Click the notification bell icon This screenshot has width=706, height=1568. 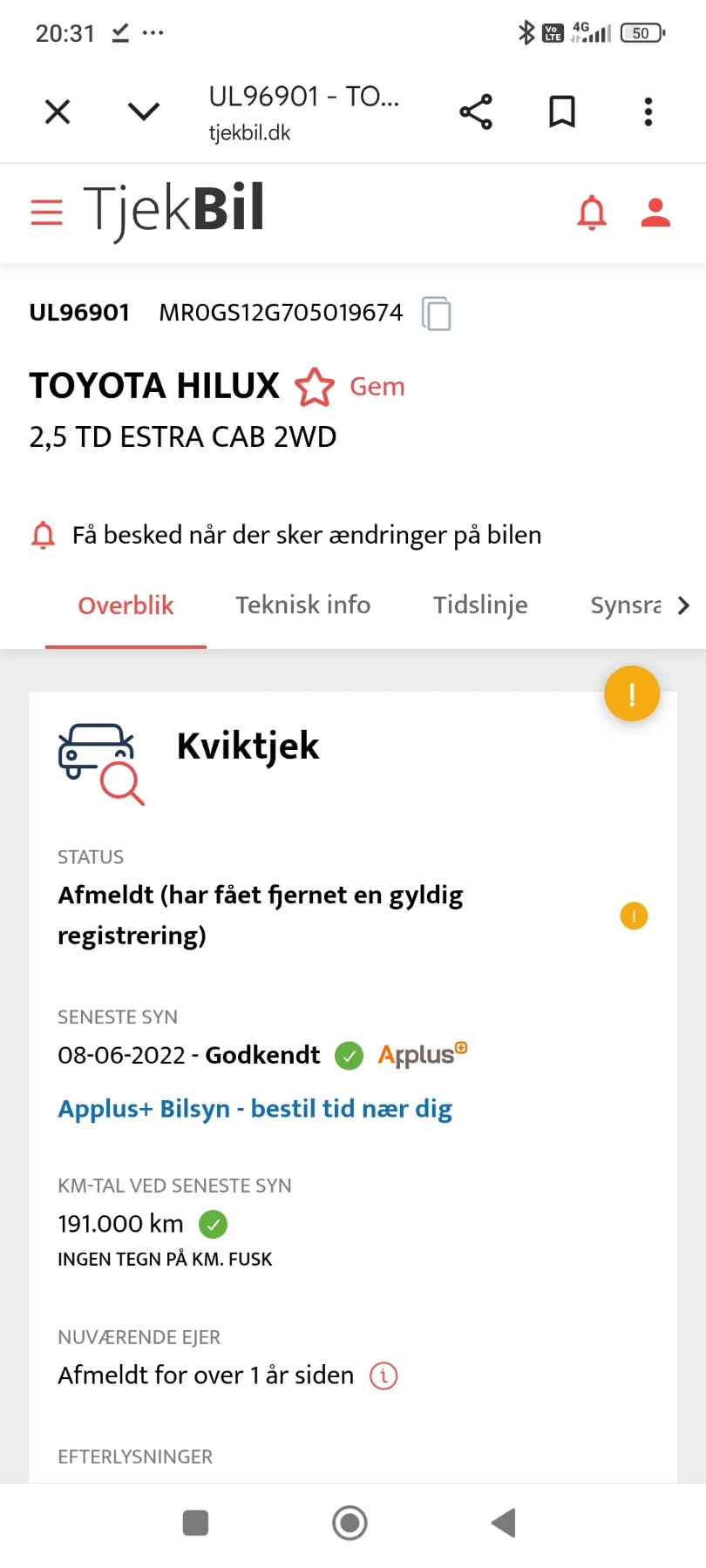point(592,212)
